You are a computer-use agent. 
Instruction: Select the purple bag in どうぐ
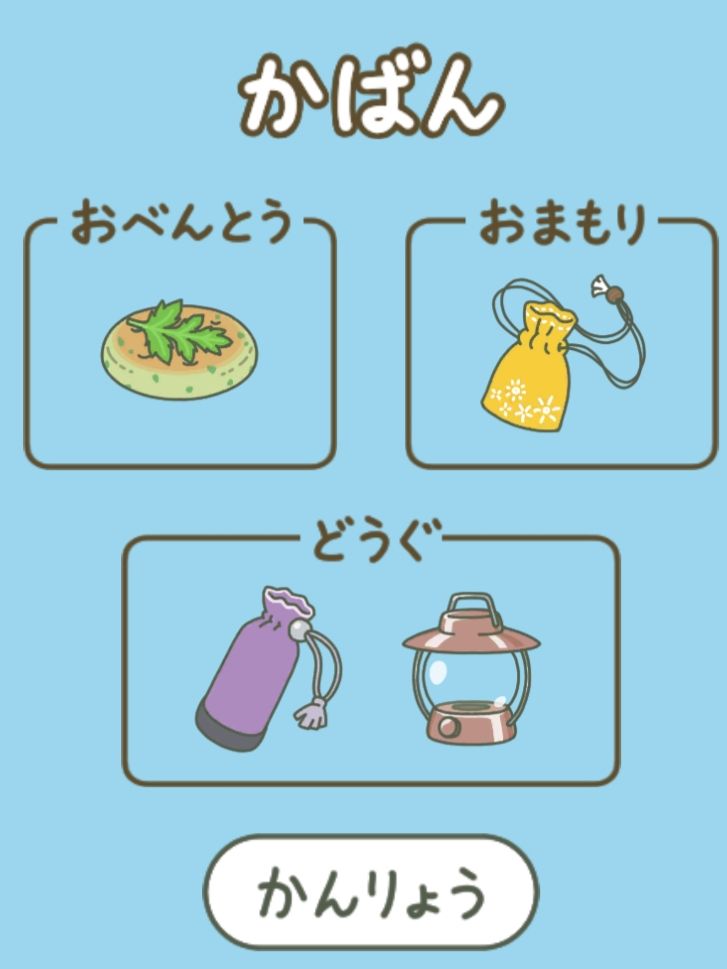[268, 668]
